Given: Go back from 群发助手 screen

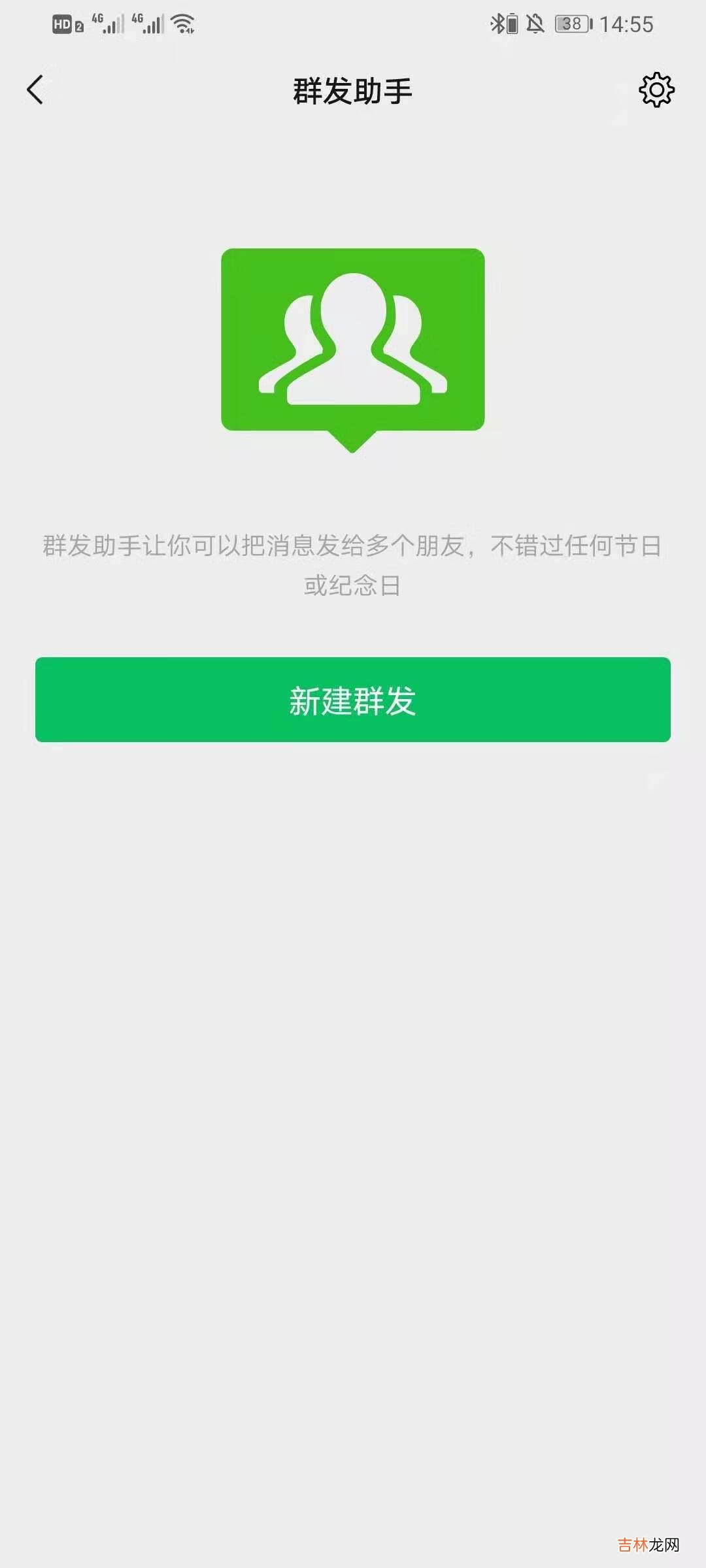Looking at the screenshot, I should [x=35, y=90].
